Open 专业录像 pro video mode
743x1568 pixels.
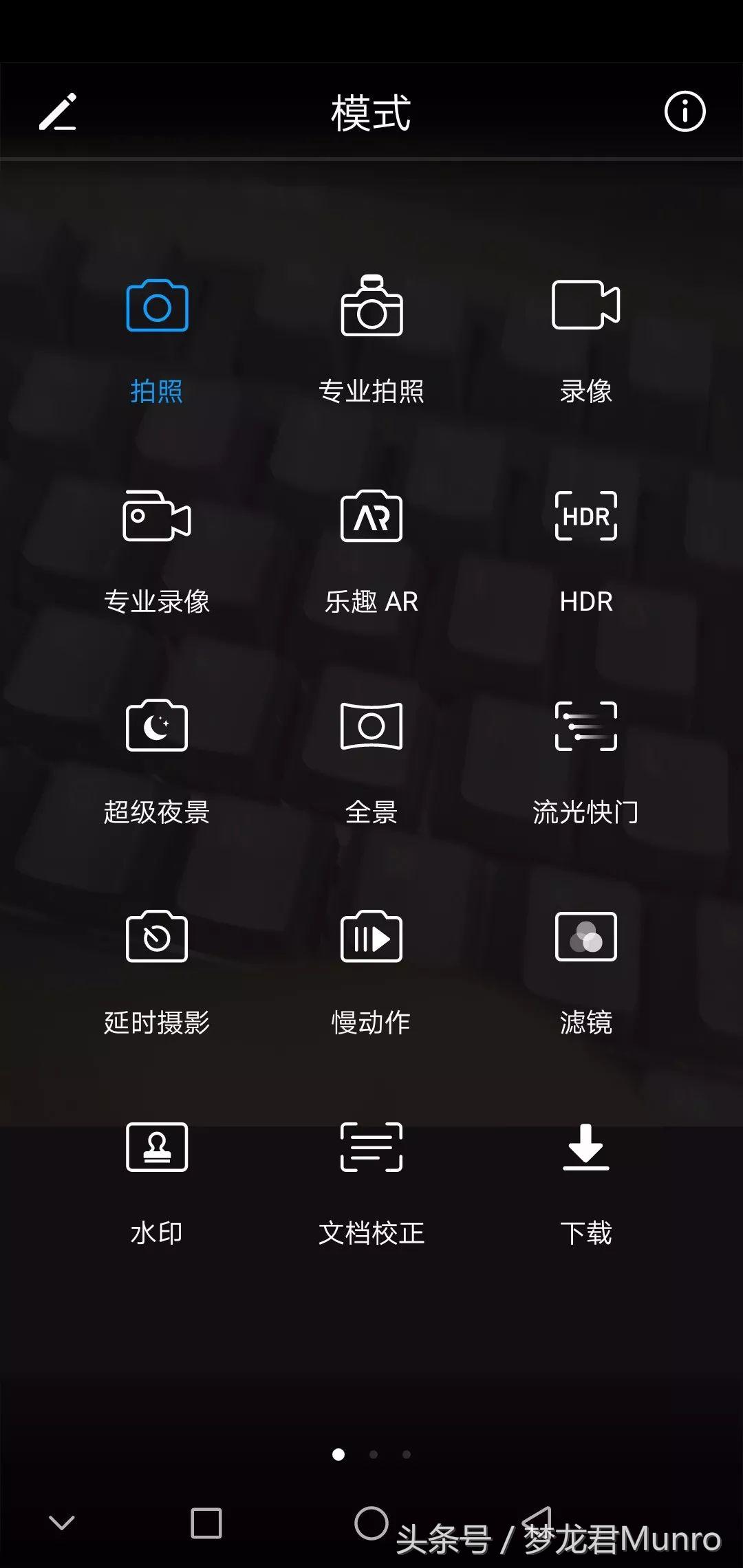(x=157, y=552)
